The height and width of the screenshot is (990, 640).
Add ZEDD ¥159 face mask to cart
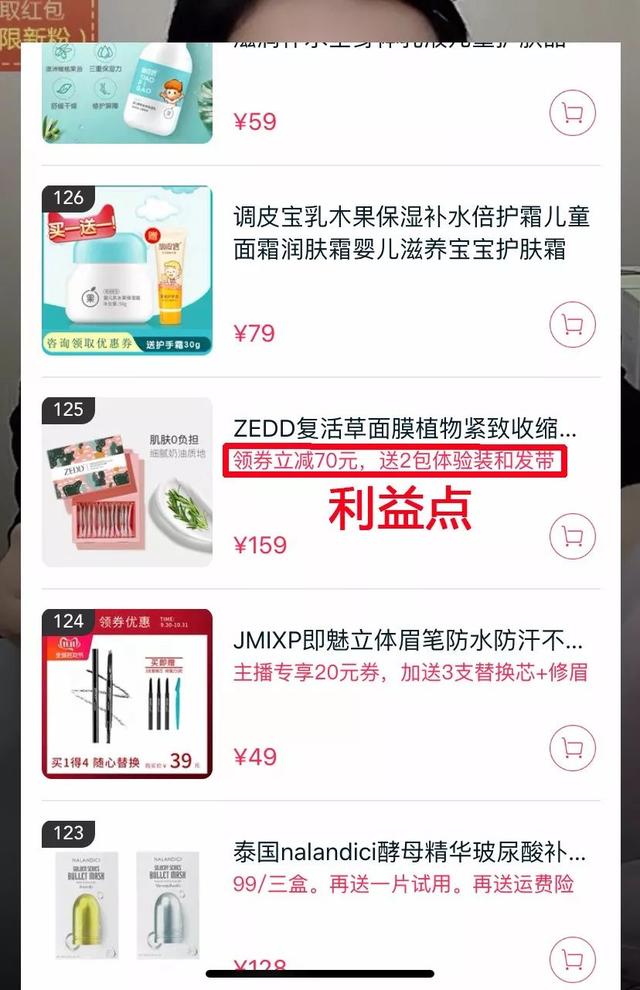[572, 536]
